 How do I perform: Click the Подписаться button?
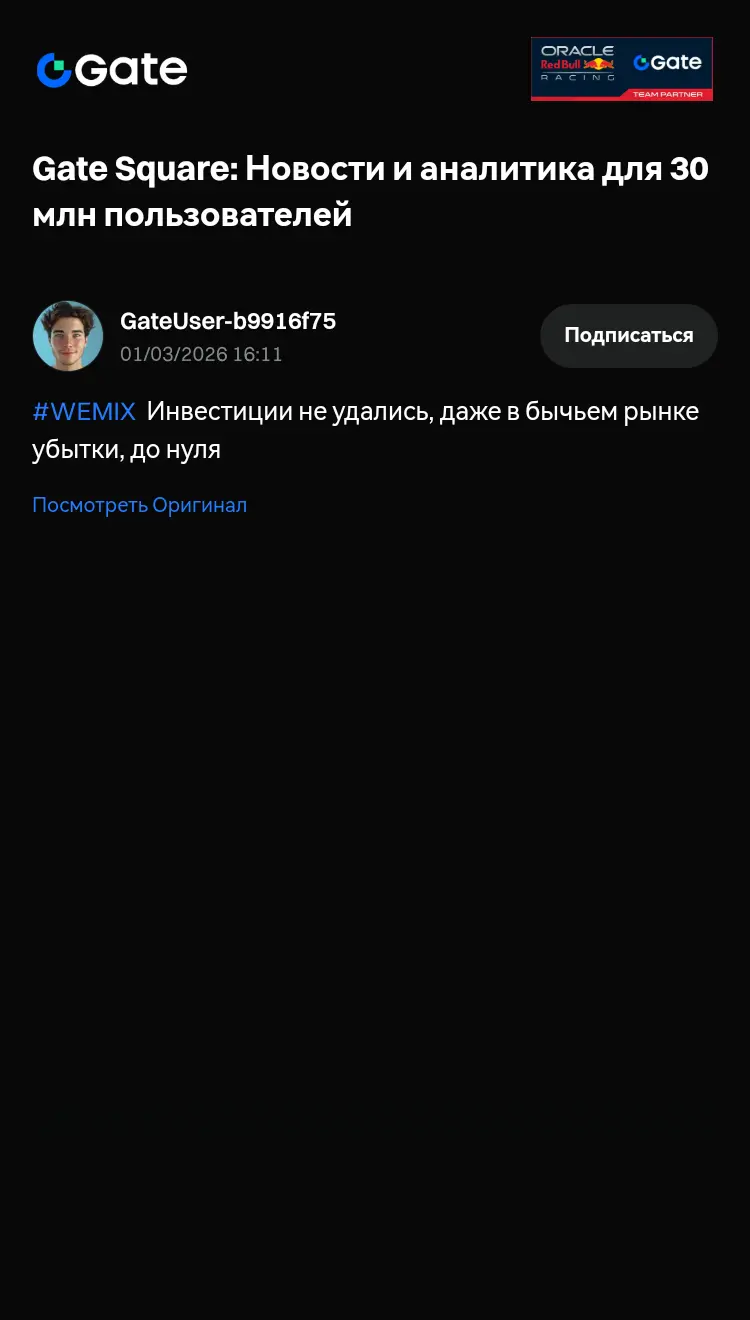pyautogui.click(x=628, y=336)
